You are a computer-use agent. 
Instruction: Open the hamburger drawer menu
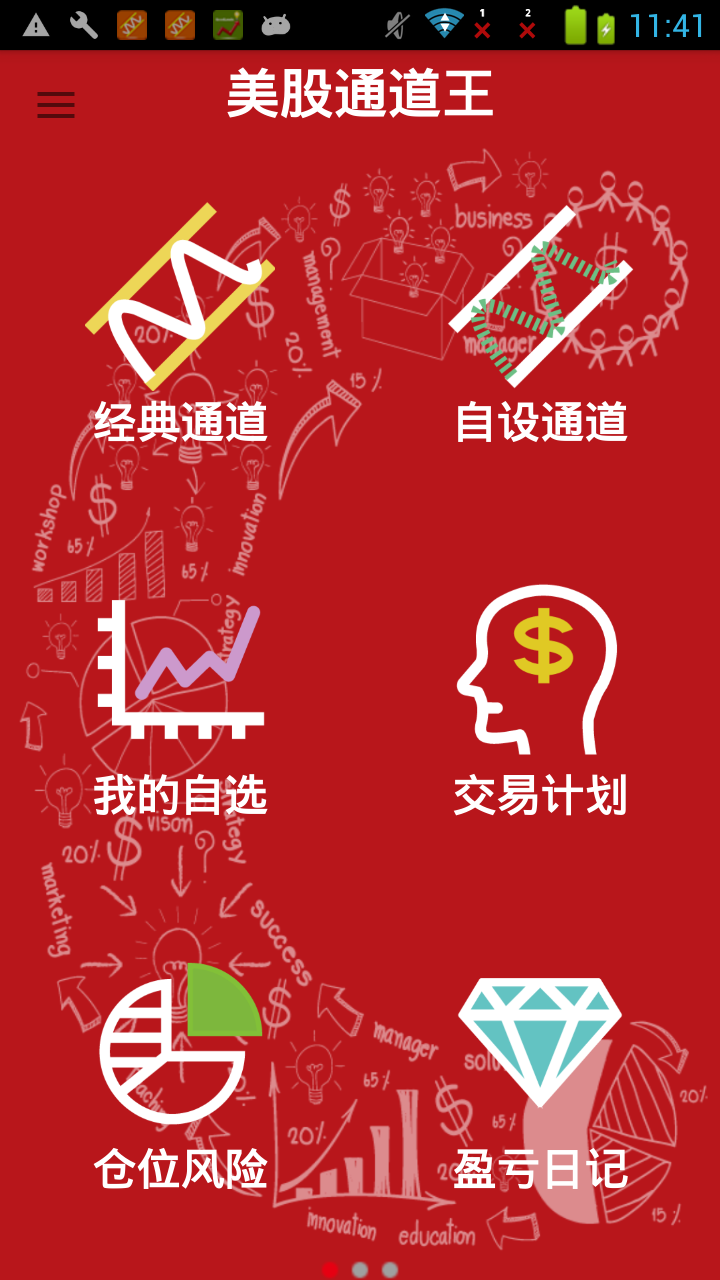pyautogui.click(x=56, y=104)
